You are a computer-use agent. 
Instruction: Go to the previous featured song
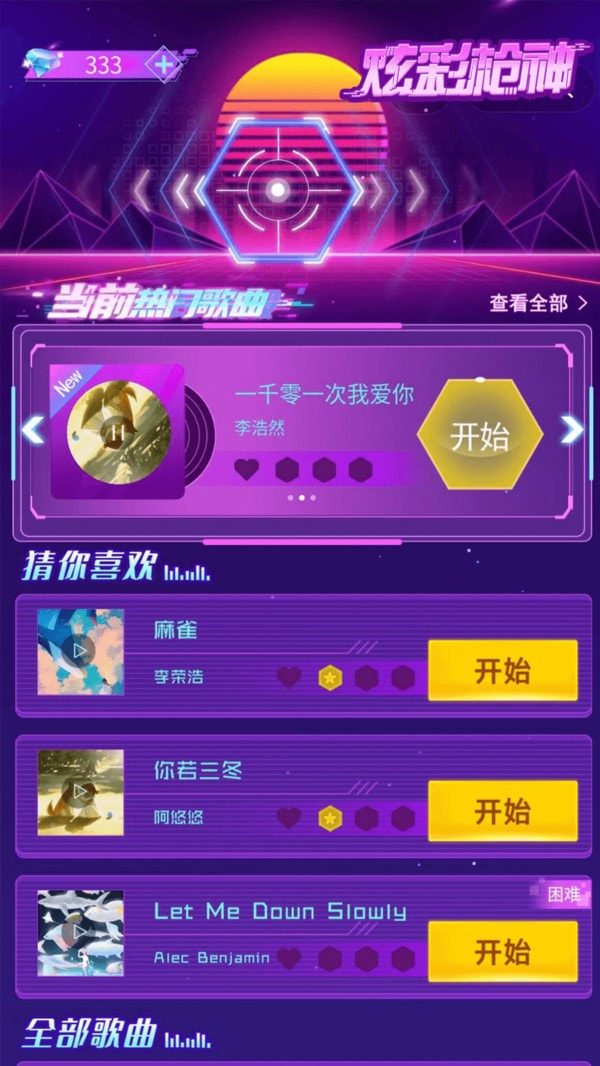(x=32, y=430)
